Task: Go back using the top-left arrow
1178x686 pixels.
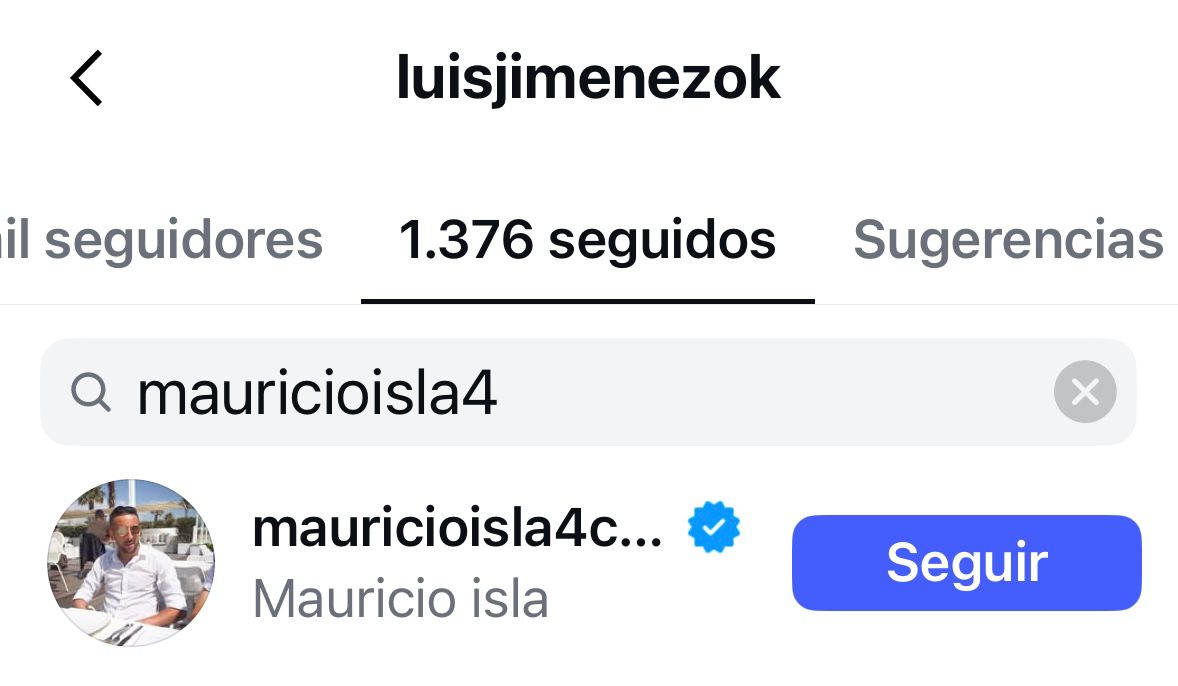Action: tap(87, 79)
